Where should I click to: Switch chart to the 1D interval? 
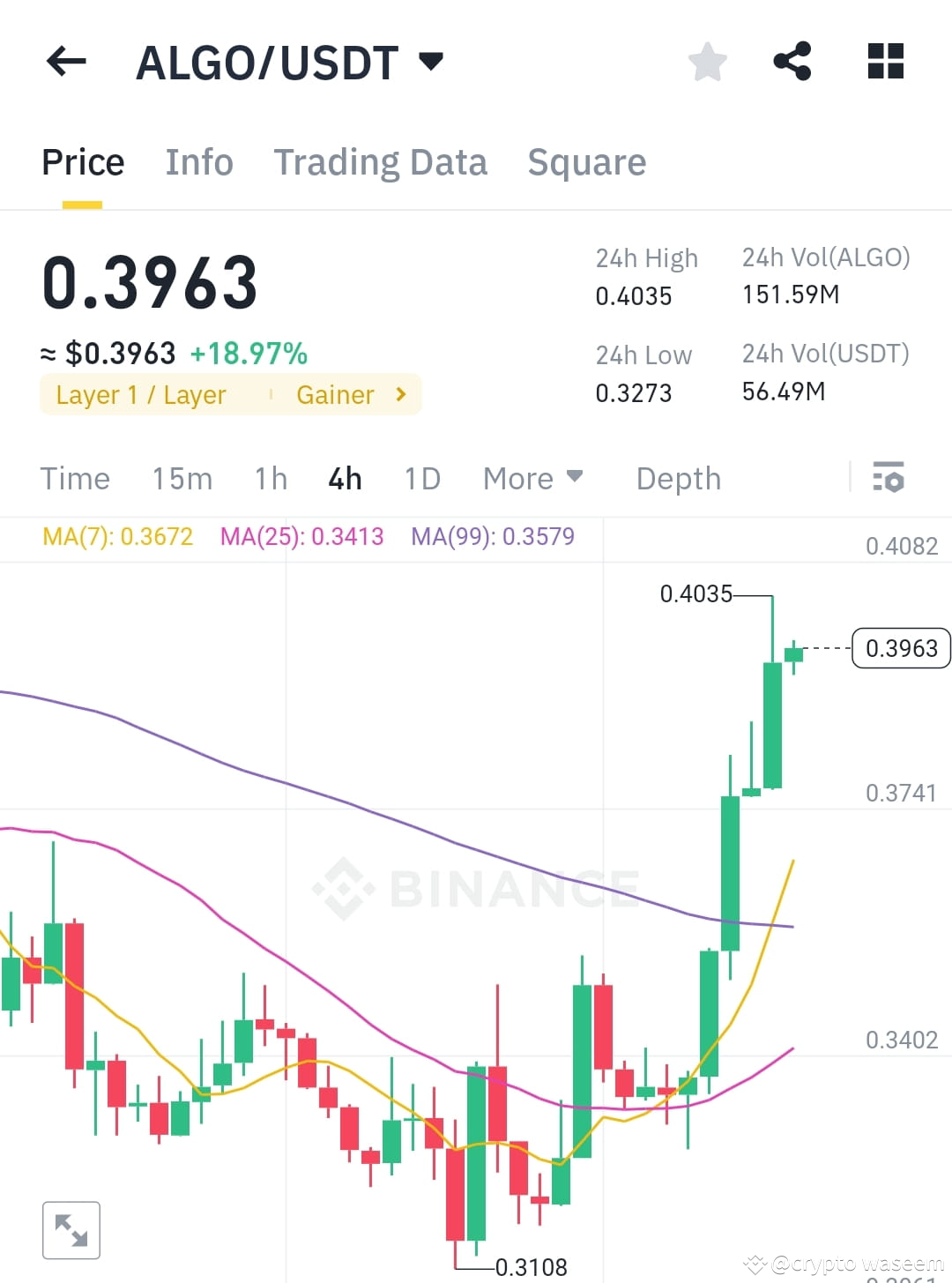pyautogui.click(x=421, y=478)
